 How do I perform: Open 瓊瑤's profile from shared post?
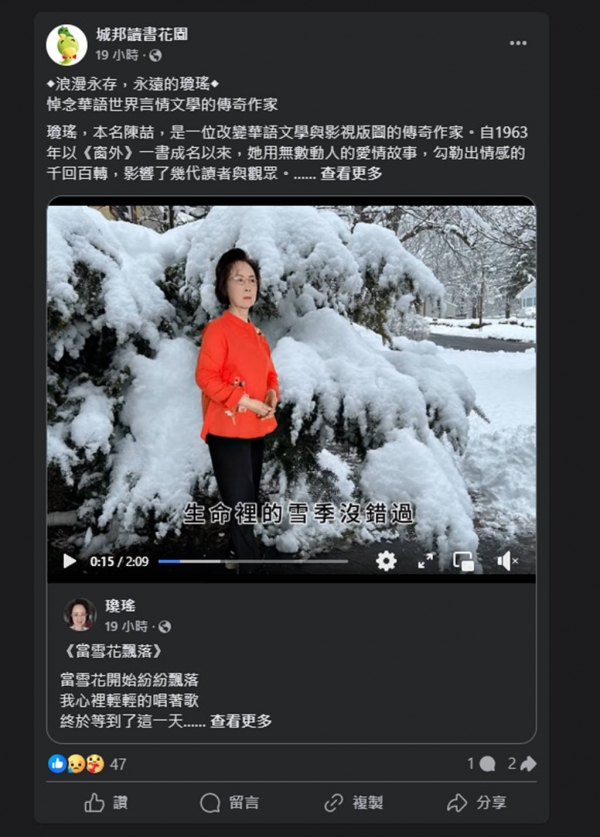[120, 606]
